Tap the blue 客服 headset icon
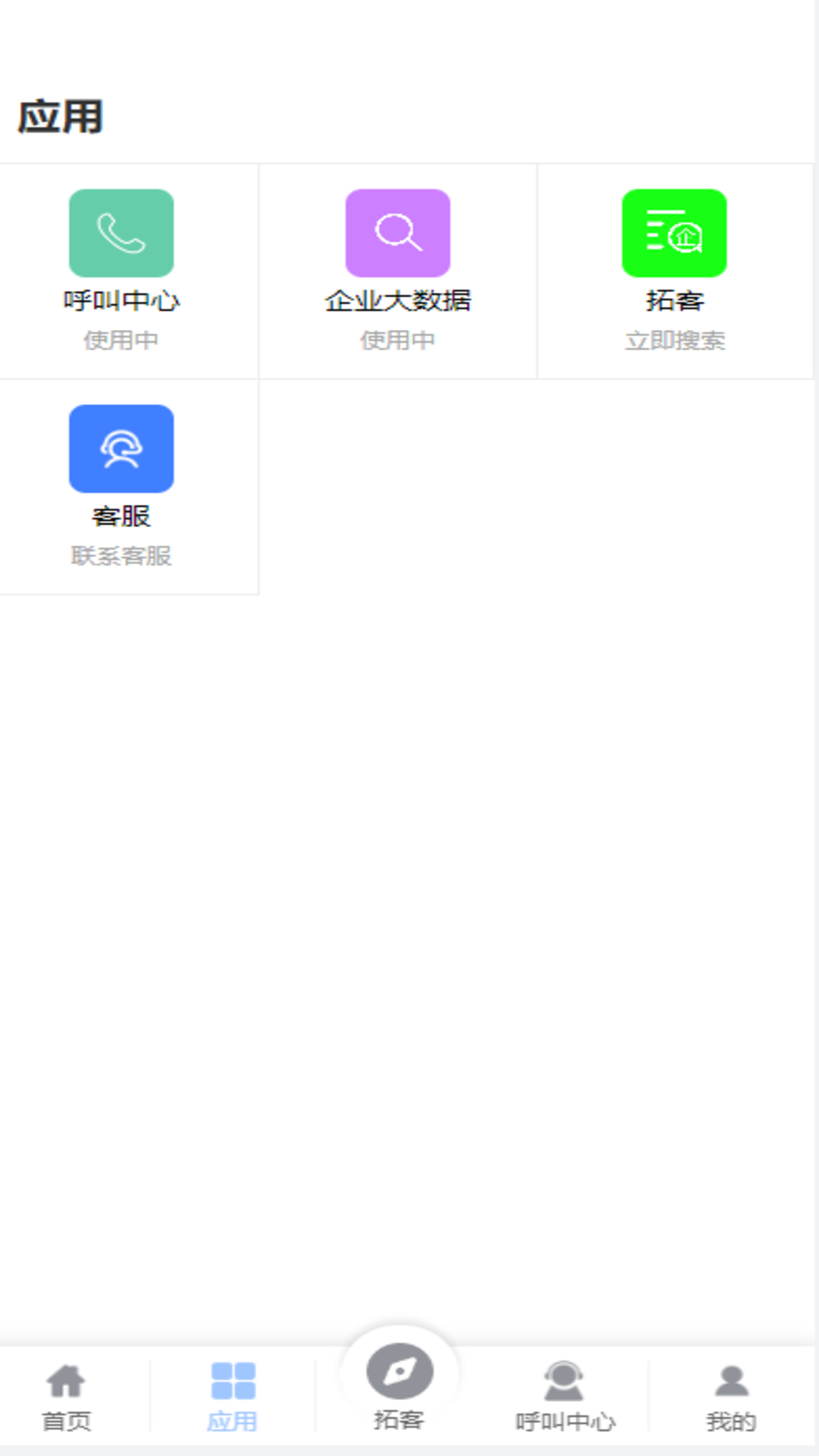Image resolution: width=819 pixels, height=1456 pixels. [x=122, y=448]
